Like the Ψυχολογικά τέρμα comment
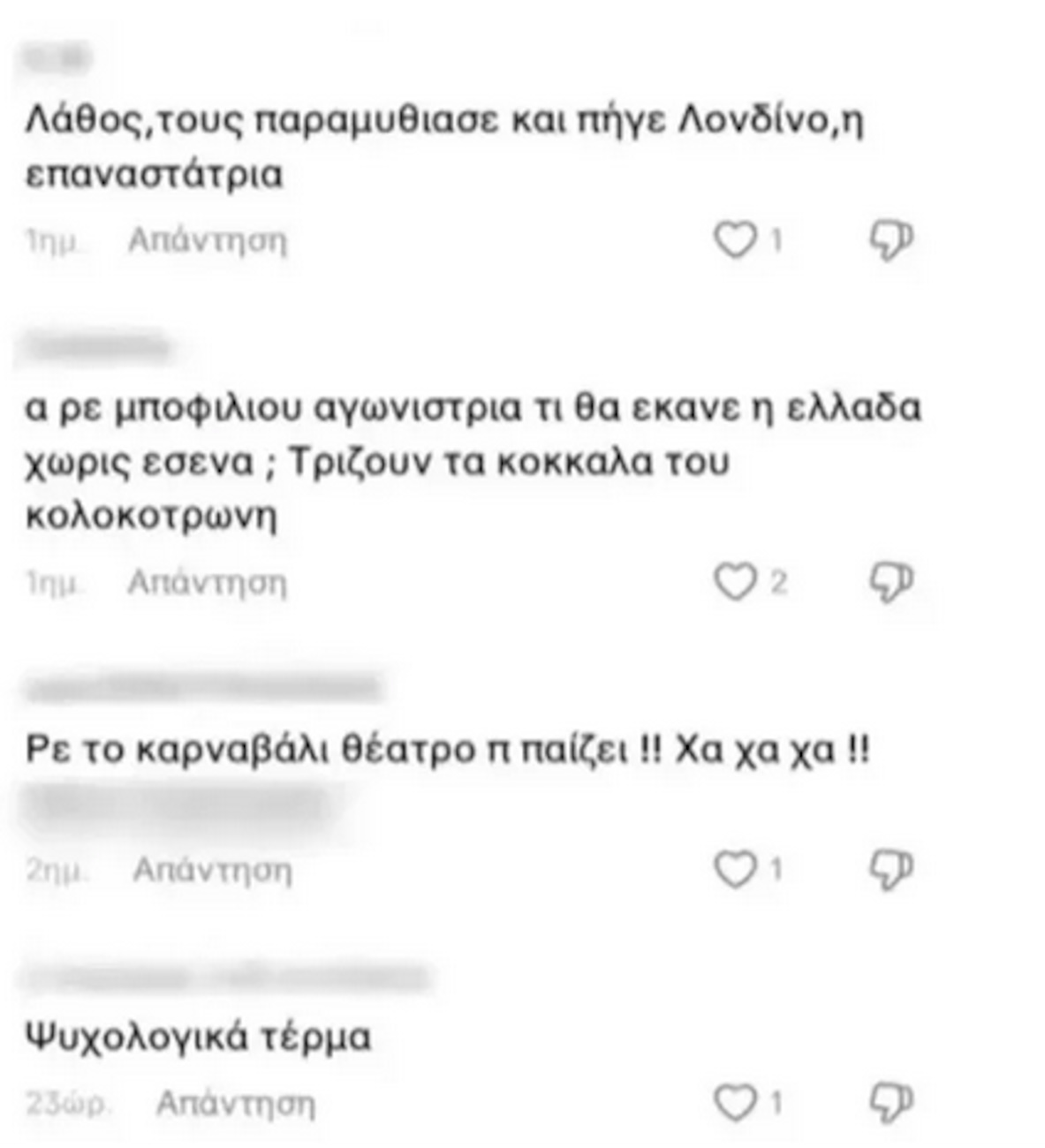1045x1148 pixels. (x=735, y=1103)
